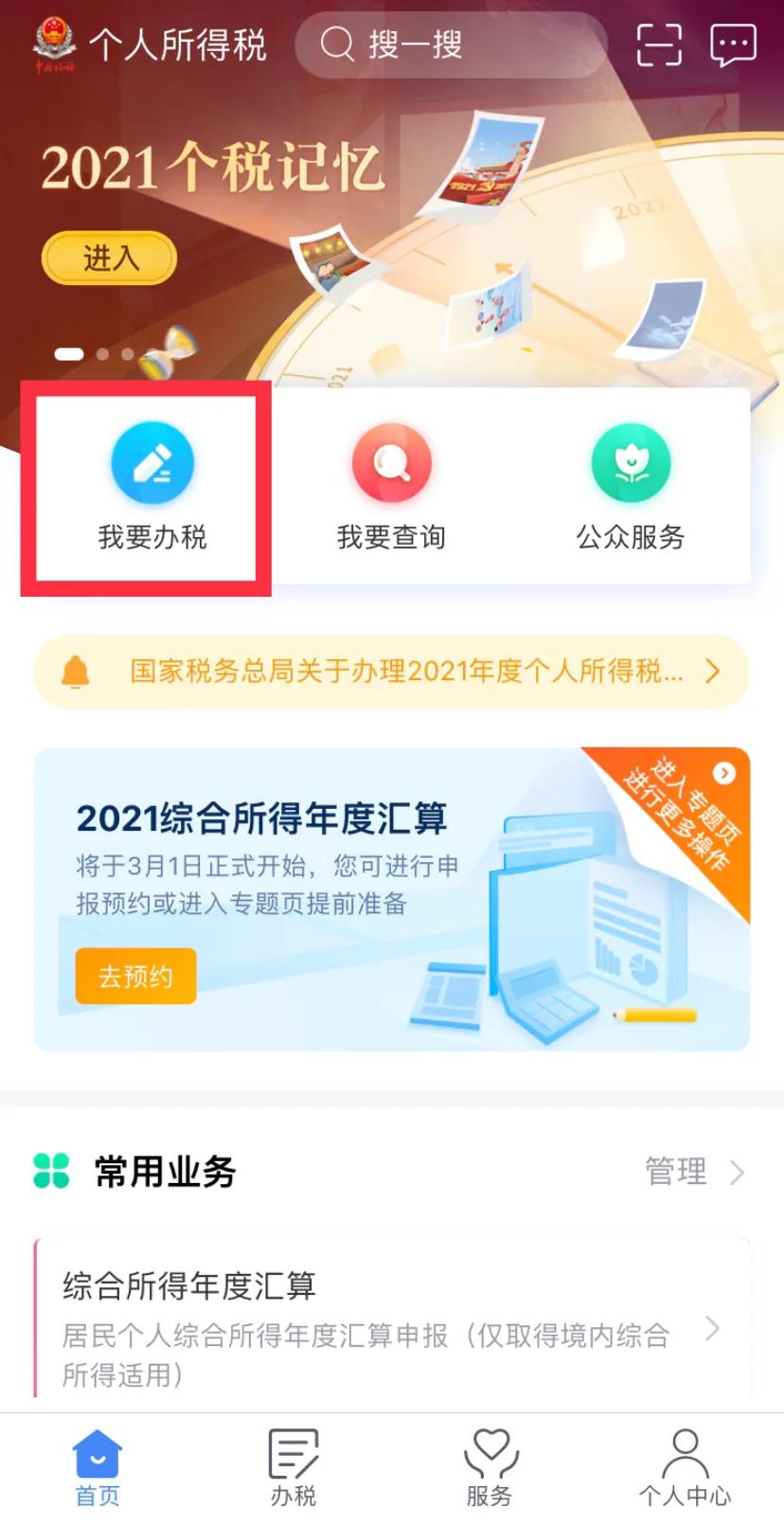Switch to the 服务 tab
The height and width of the screenshot is (1526, 784).
(490, 1468)
